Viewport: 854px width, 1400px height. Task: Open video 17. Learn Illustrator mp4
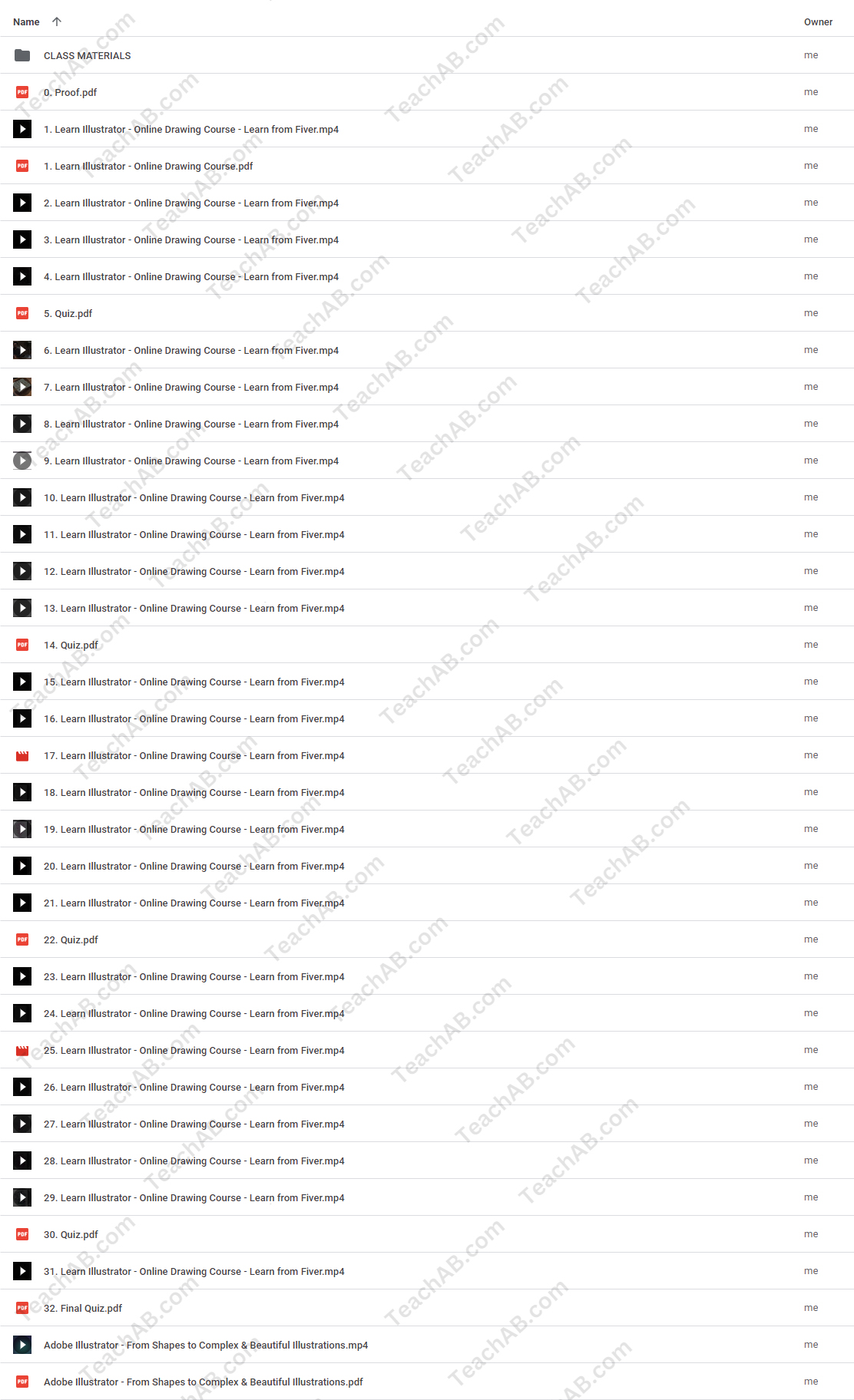click(x=194, y=756)
